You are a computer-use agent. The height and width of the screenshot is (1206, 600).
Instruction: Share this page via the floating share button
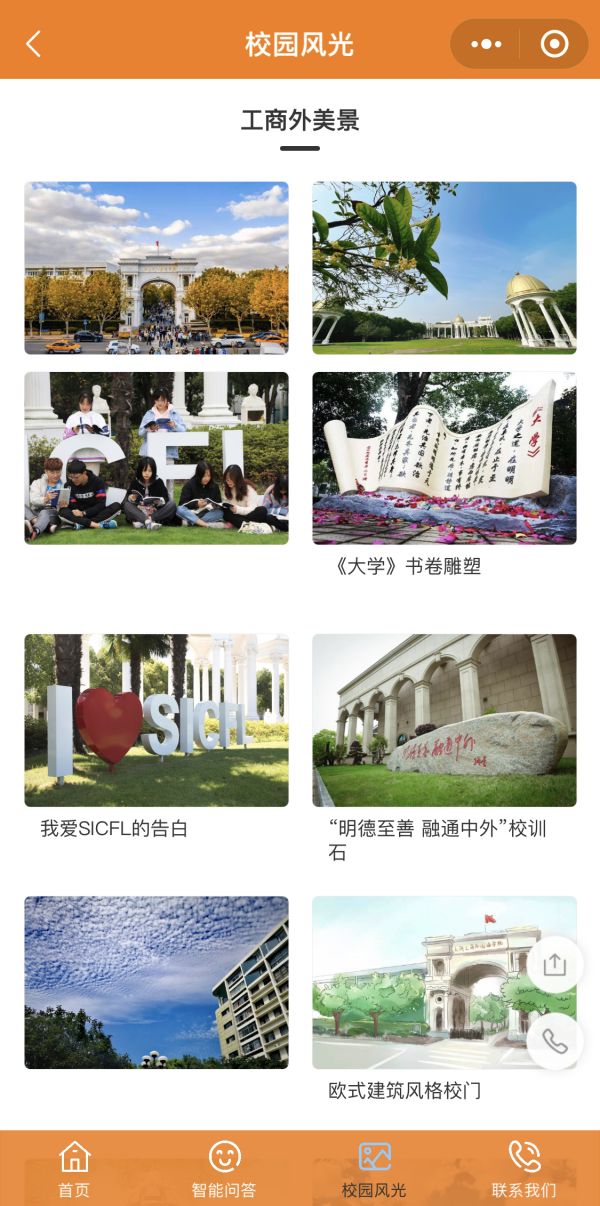(x=555, y=965)
